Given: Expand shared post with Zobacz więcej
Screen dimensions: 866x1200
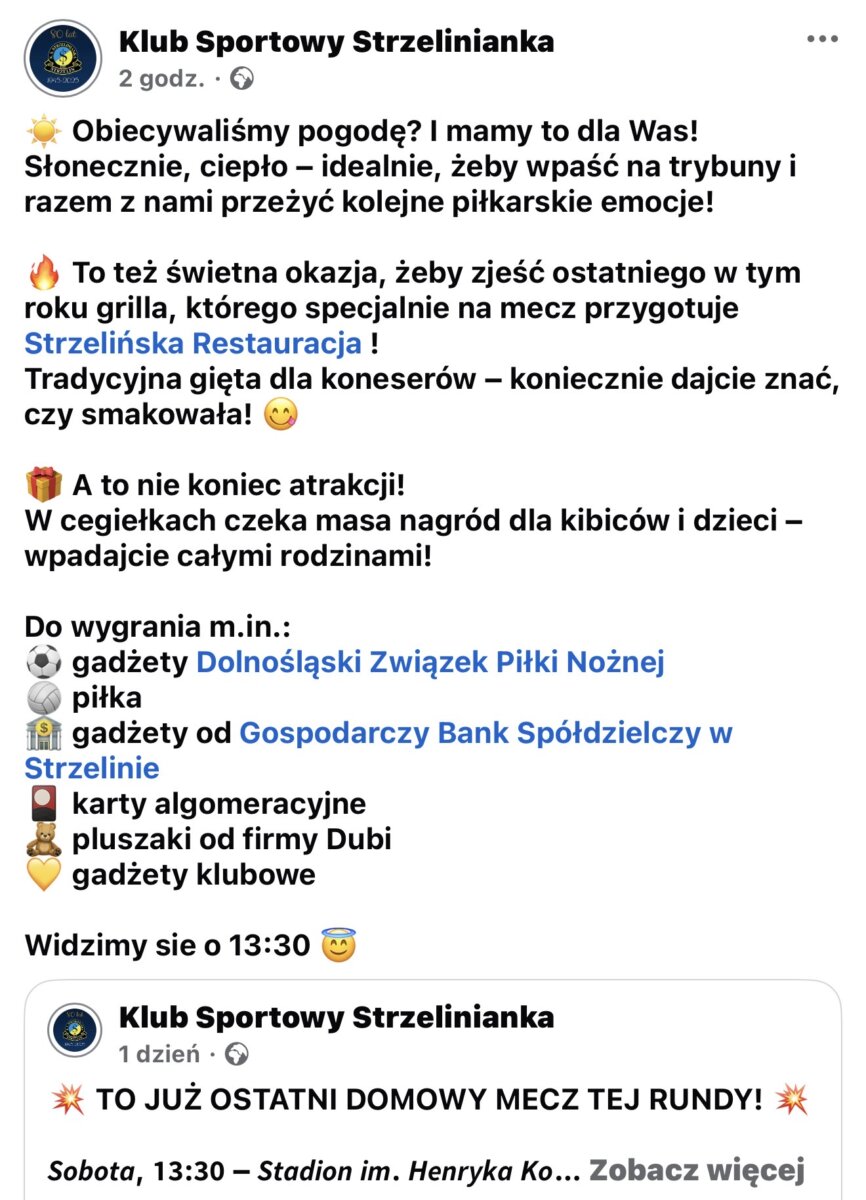Looking at the screenshot, I should pos(695,1169).
